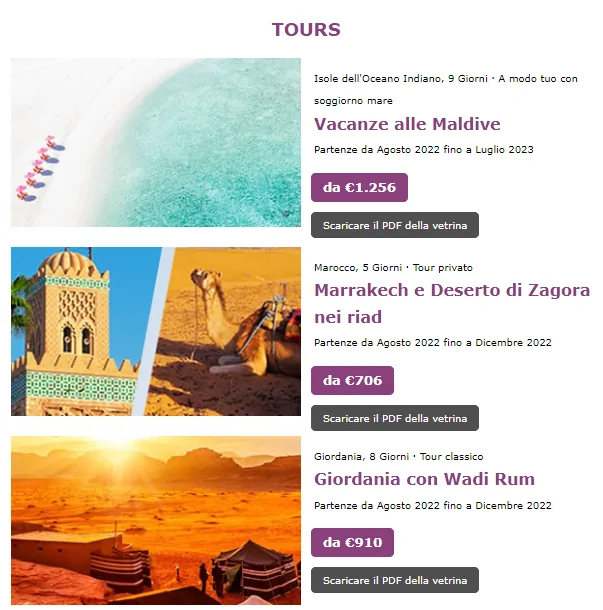Open the Maldives beach tour image
The height and width of the screenshot is (610, 603).
tap(155, 142)
